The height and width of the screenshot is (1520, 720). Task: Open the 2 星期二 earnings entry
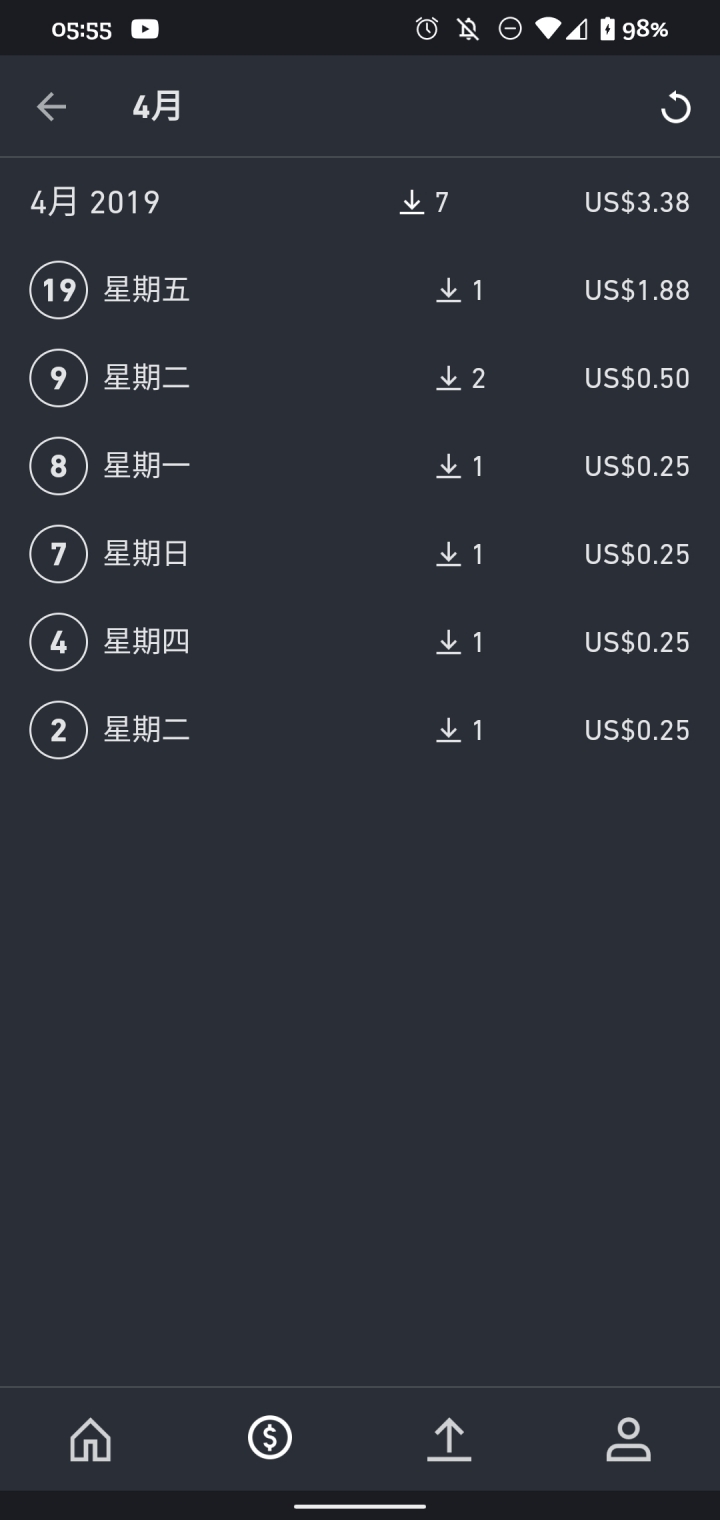pos(360,730)
